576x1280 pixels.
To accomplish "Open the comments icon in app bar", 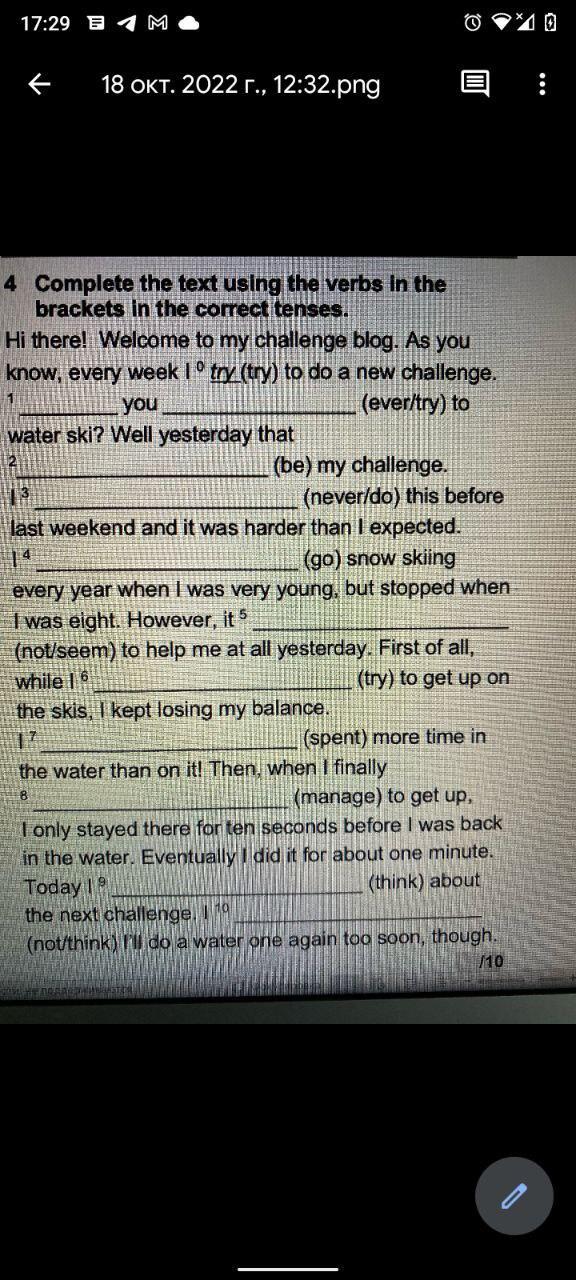I will (475, 85).
